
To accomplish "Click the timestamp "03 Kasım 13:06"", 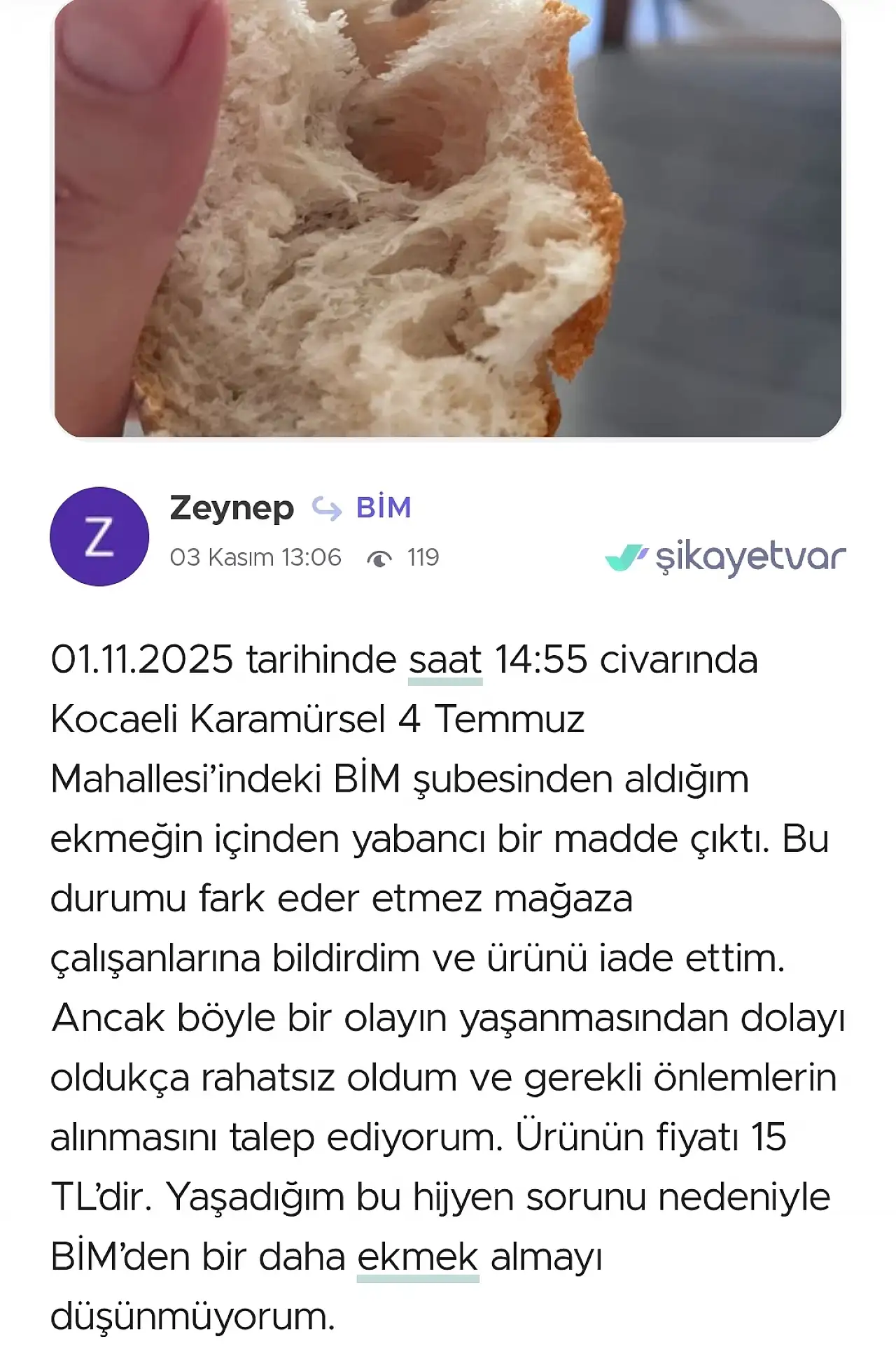I will pos(257,558).
